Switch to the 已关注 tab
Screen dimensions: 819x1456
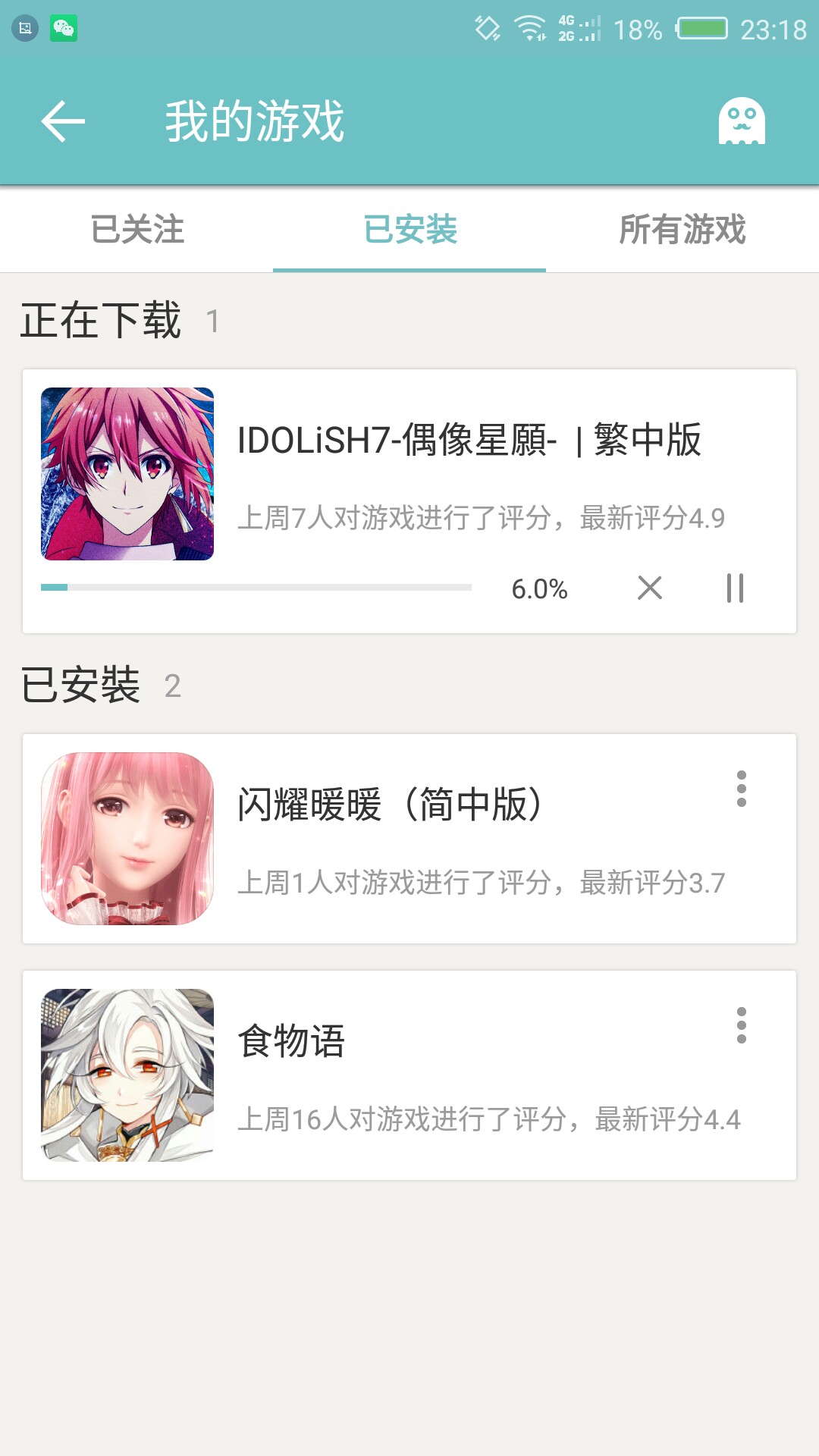tap(136, 230)
